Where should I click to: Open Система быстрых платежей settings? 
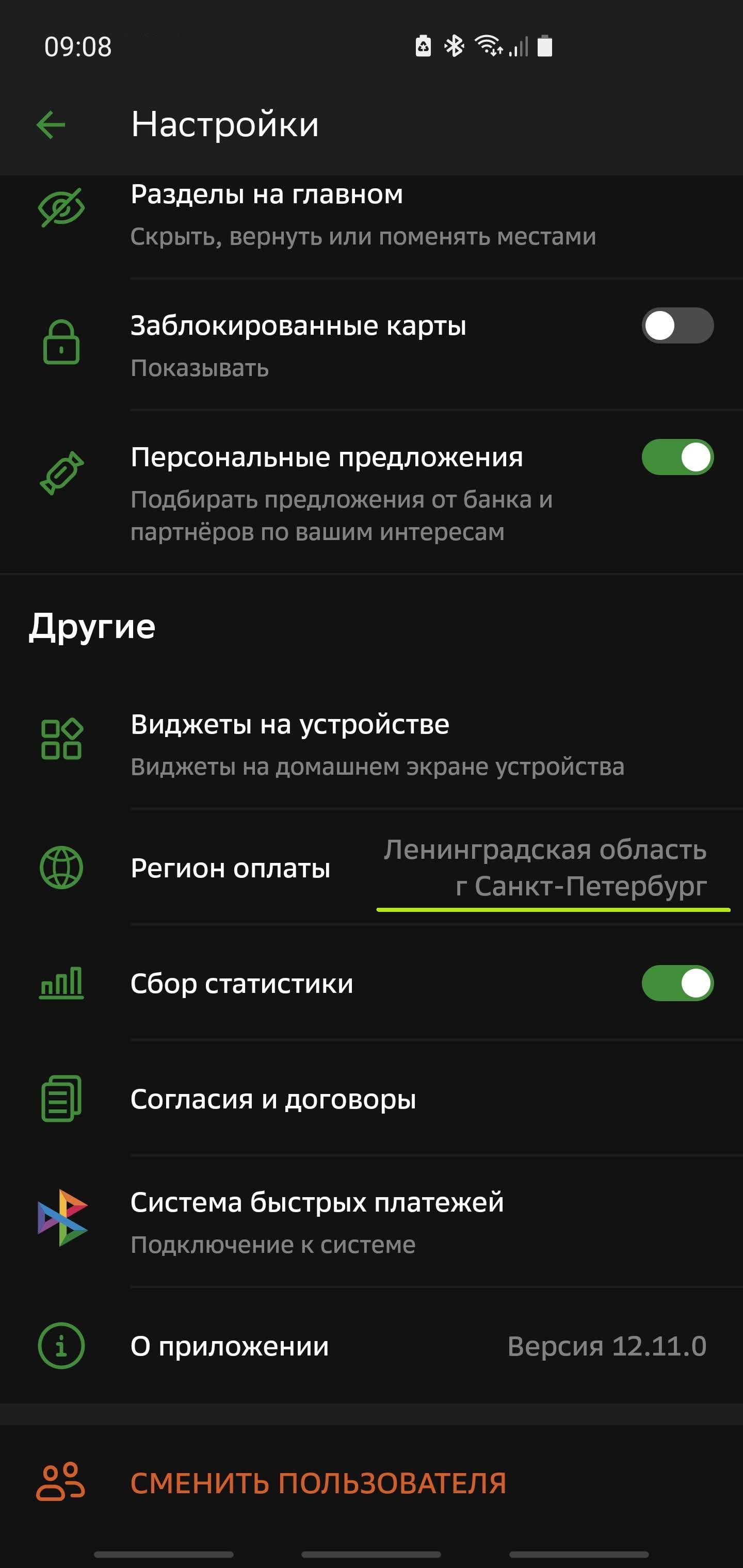pos(317,1222)
